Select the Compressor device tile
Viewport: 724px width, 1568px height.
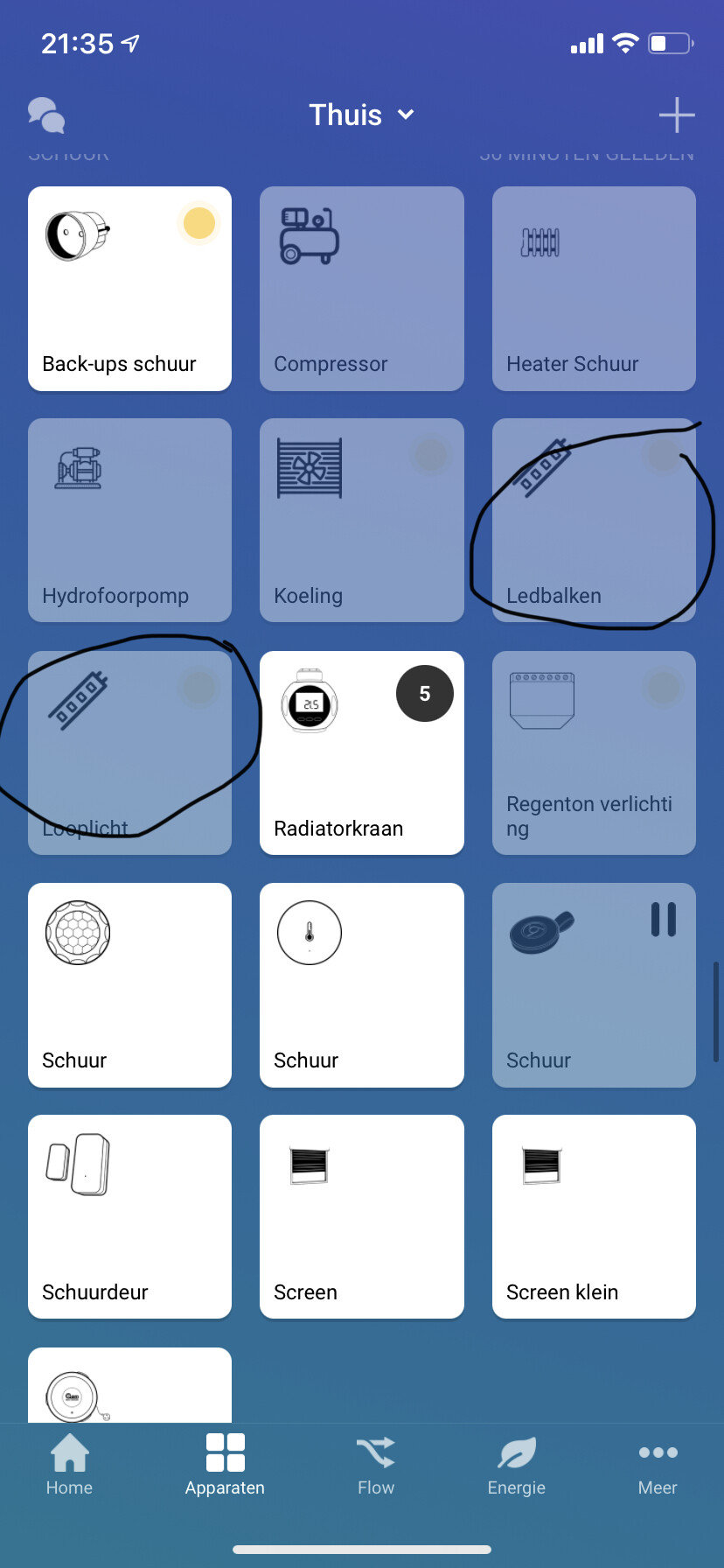click(361, 289)
